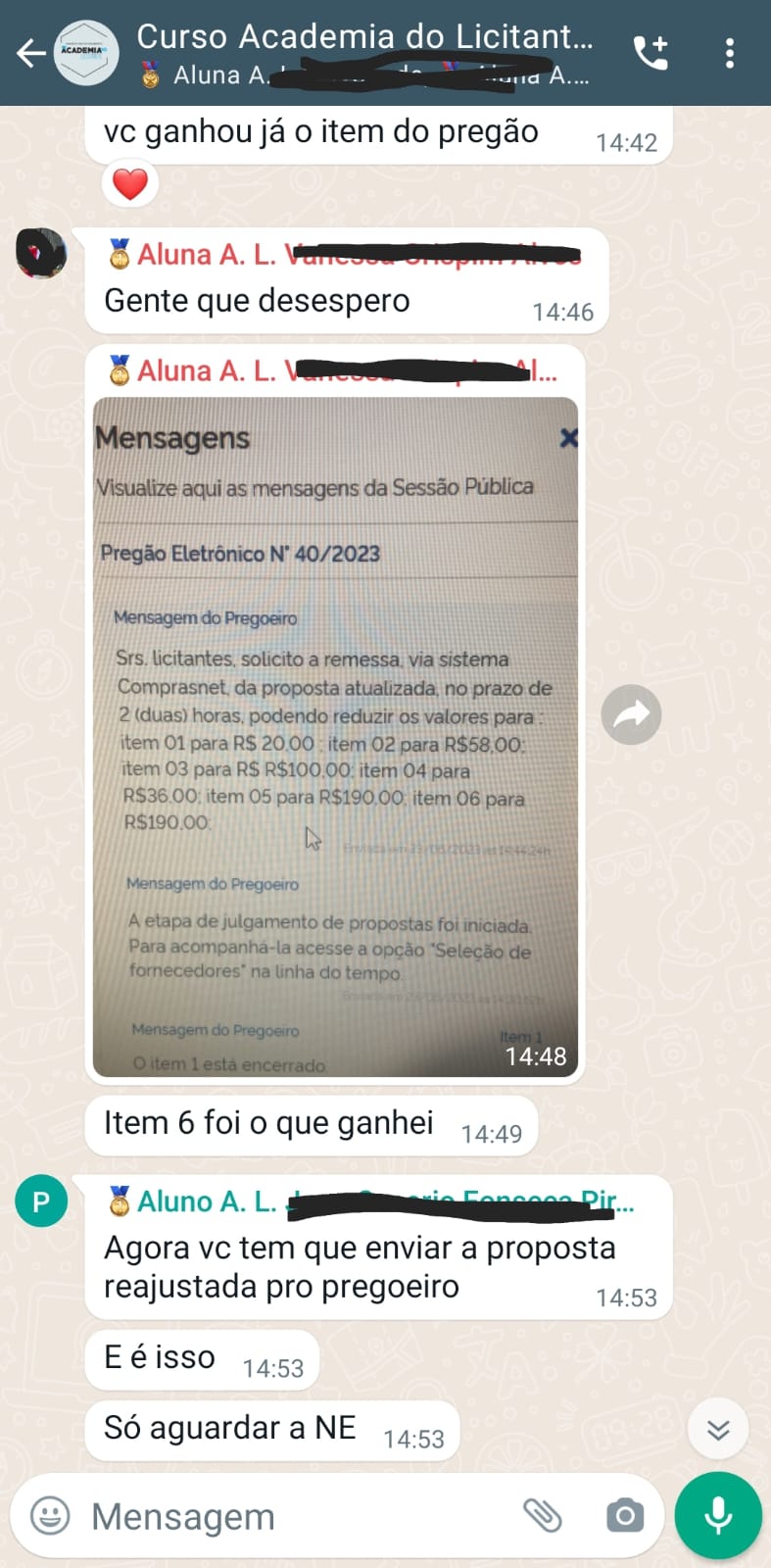Viewport: 771px width, 1568px height.
Task: Forward the shared photo message
Action: pos(631,714)
